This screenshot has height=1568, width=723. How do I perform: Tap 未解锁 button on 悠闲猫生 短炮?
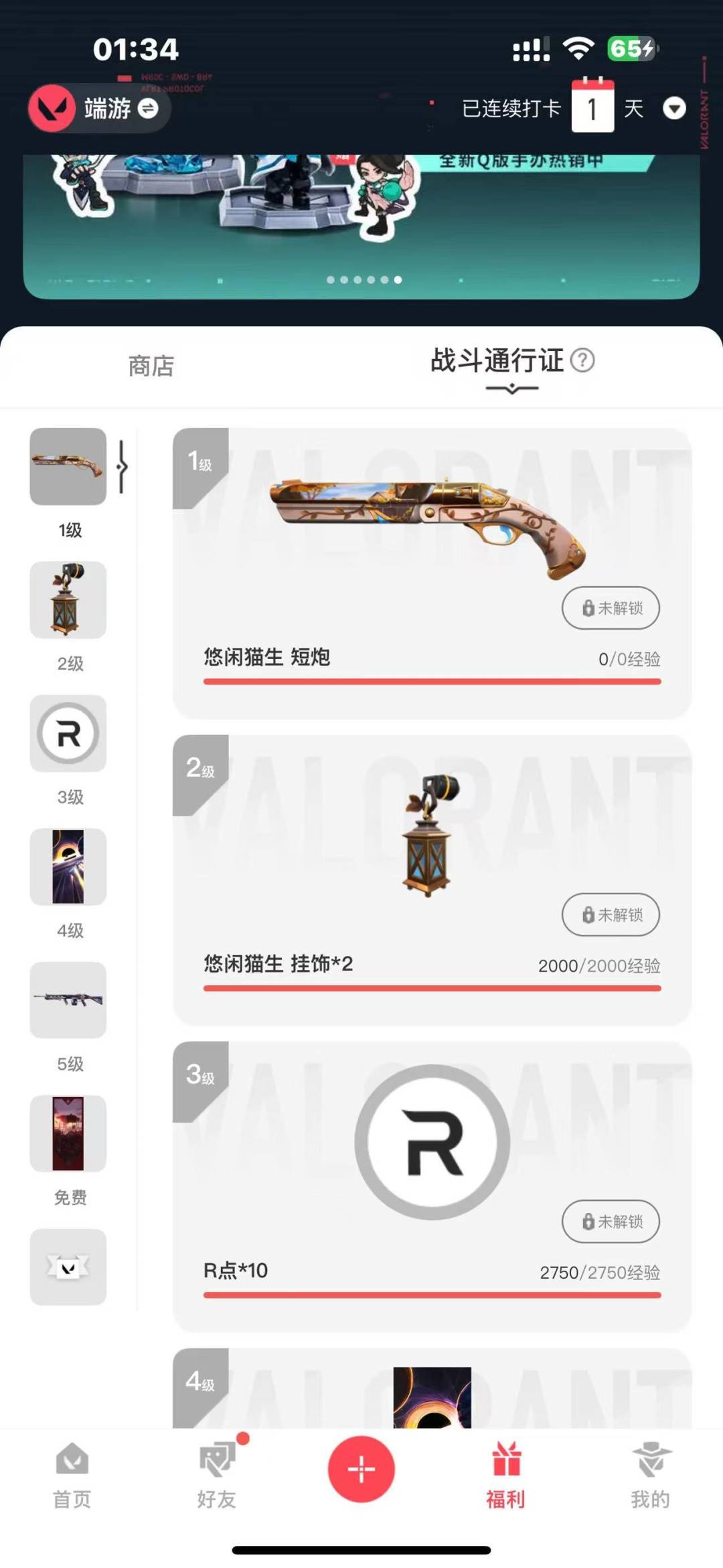(x=611, y=608)
